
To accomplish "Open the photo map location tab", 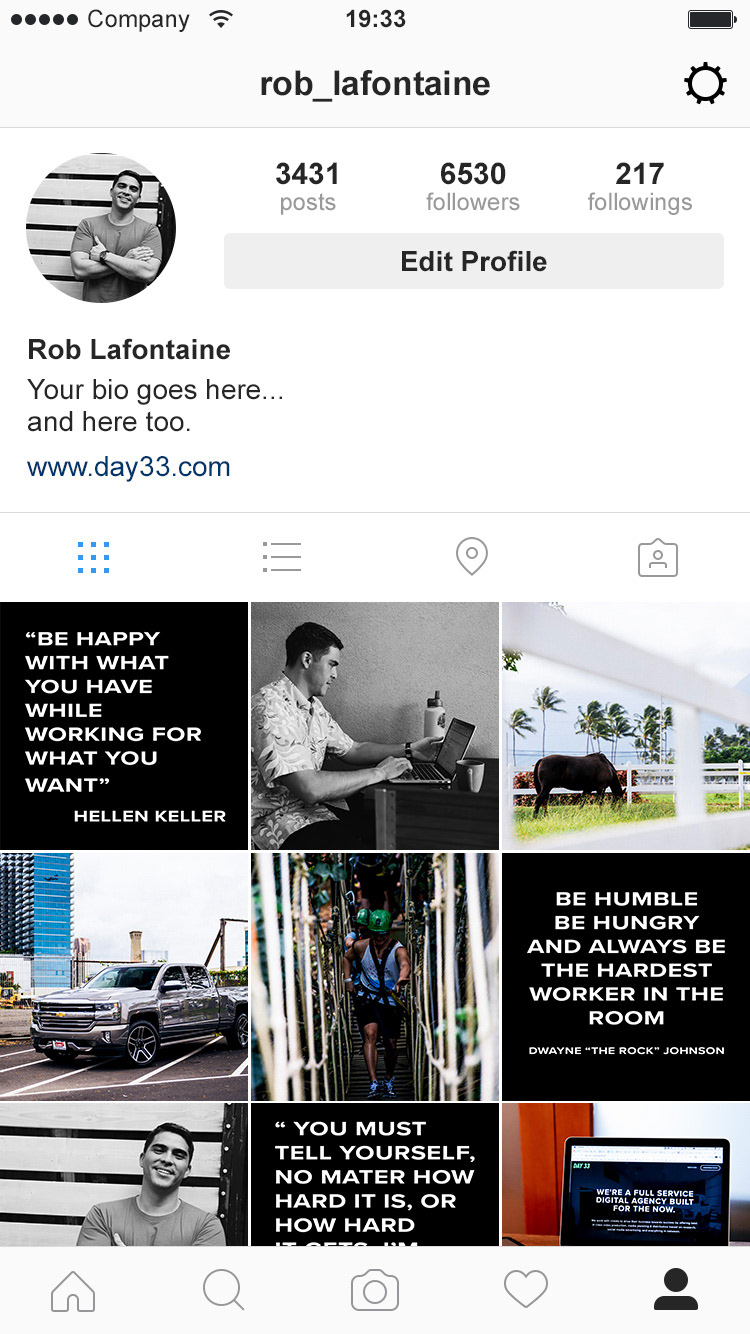I will (x=471, y=557).
